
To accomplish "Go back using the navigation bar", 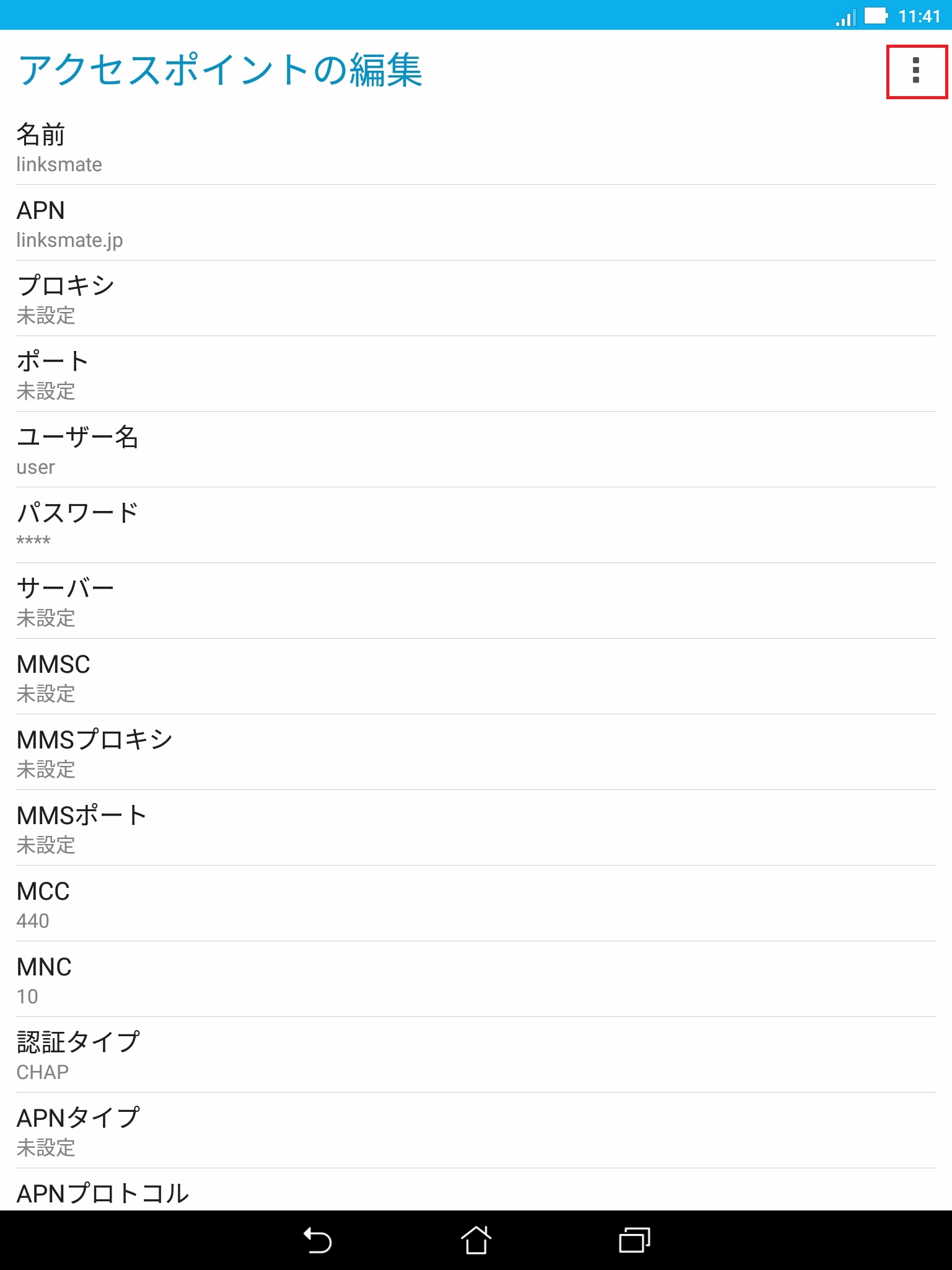I will coord(317,1240).
